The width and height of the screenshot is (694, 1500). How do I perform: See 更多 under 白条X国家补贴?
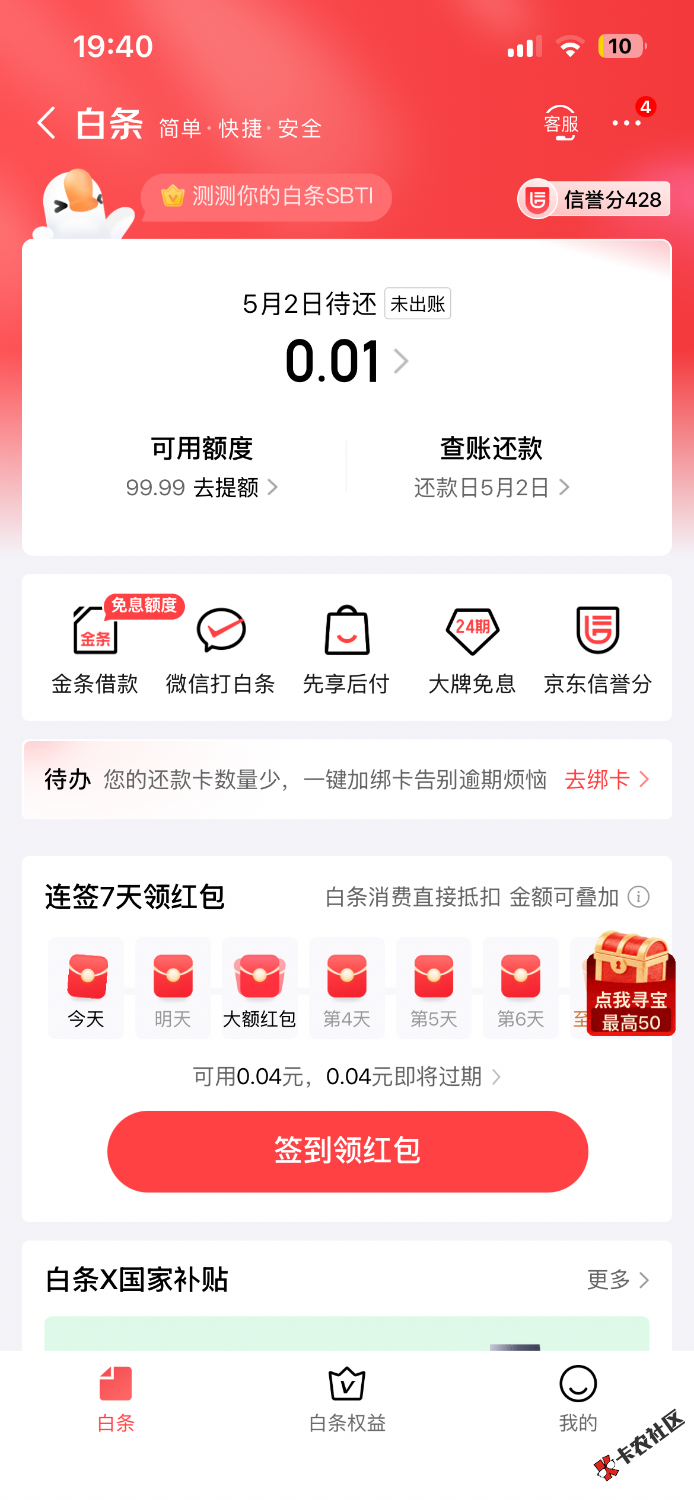tap(617, 1280)
